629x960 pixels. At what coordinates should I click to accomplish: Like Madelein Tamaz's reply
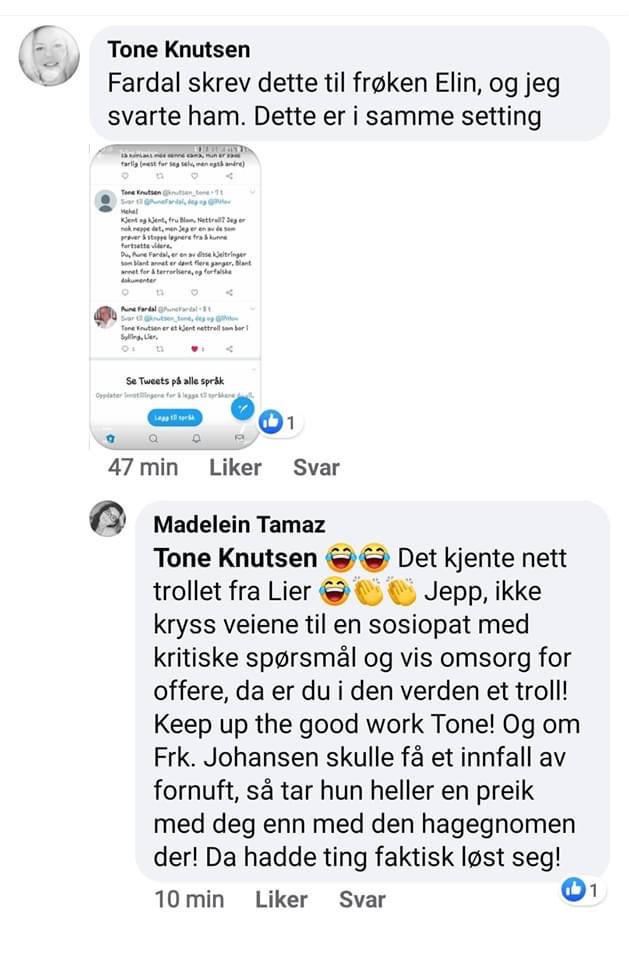pyautogui.click(x=281, y=899)
